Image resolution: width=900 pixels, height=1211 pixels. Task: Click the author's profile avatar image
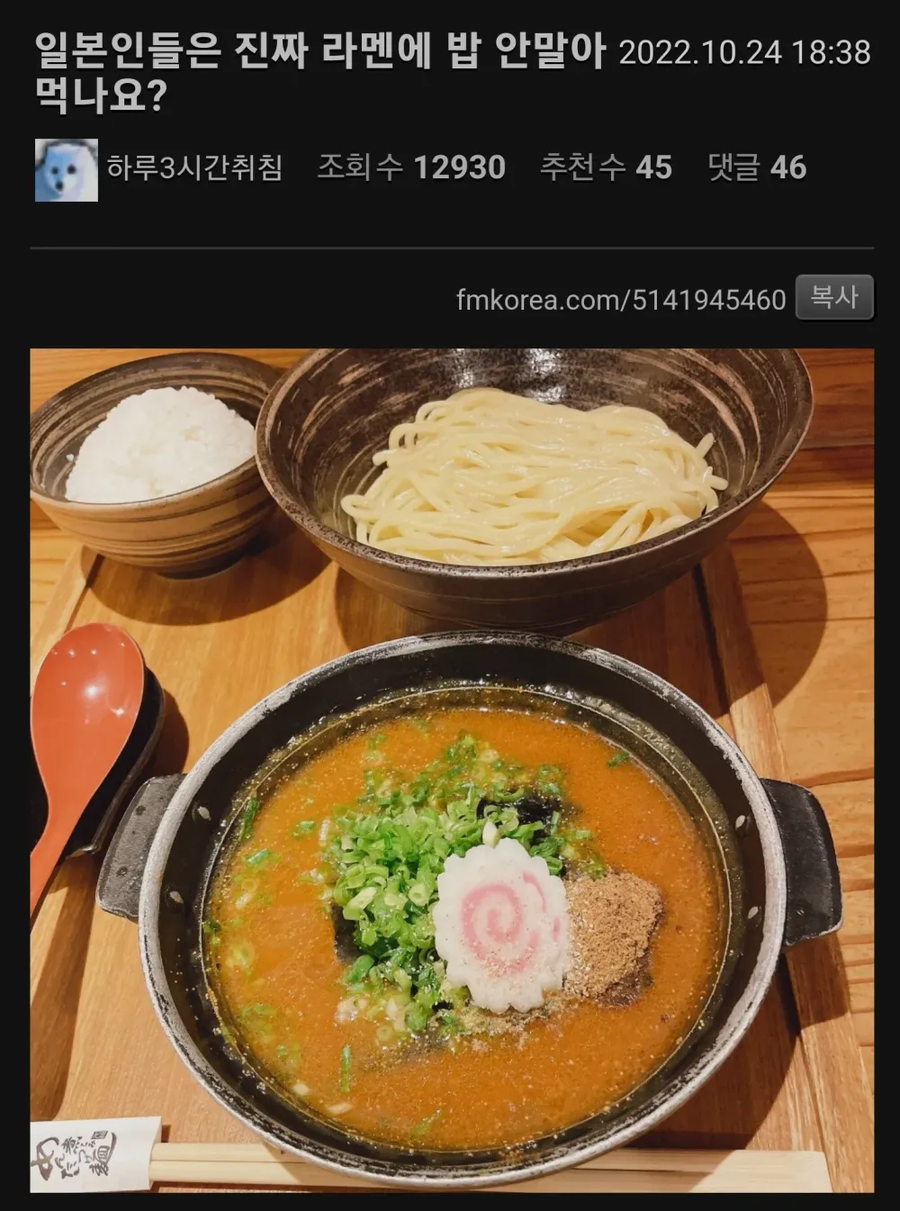pyautogui.click(x=66, y=169)
